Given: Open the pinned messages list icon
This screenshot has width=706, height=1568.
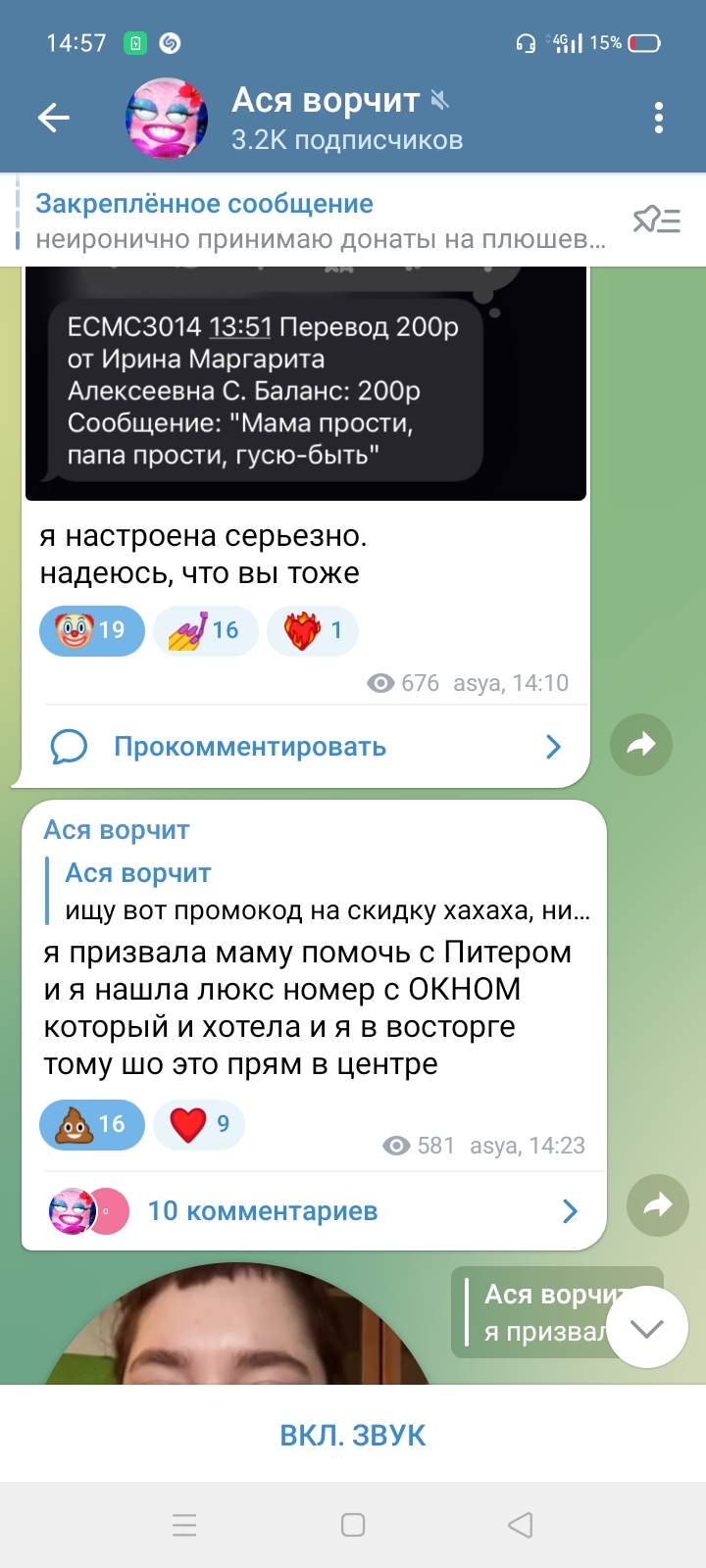Looking at the screenshot, I should click(656, 220).
